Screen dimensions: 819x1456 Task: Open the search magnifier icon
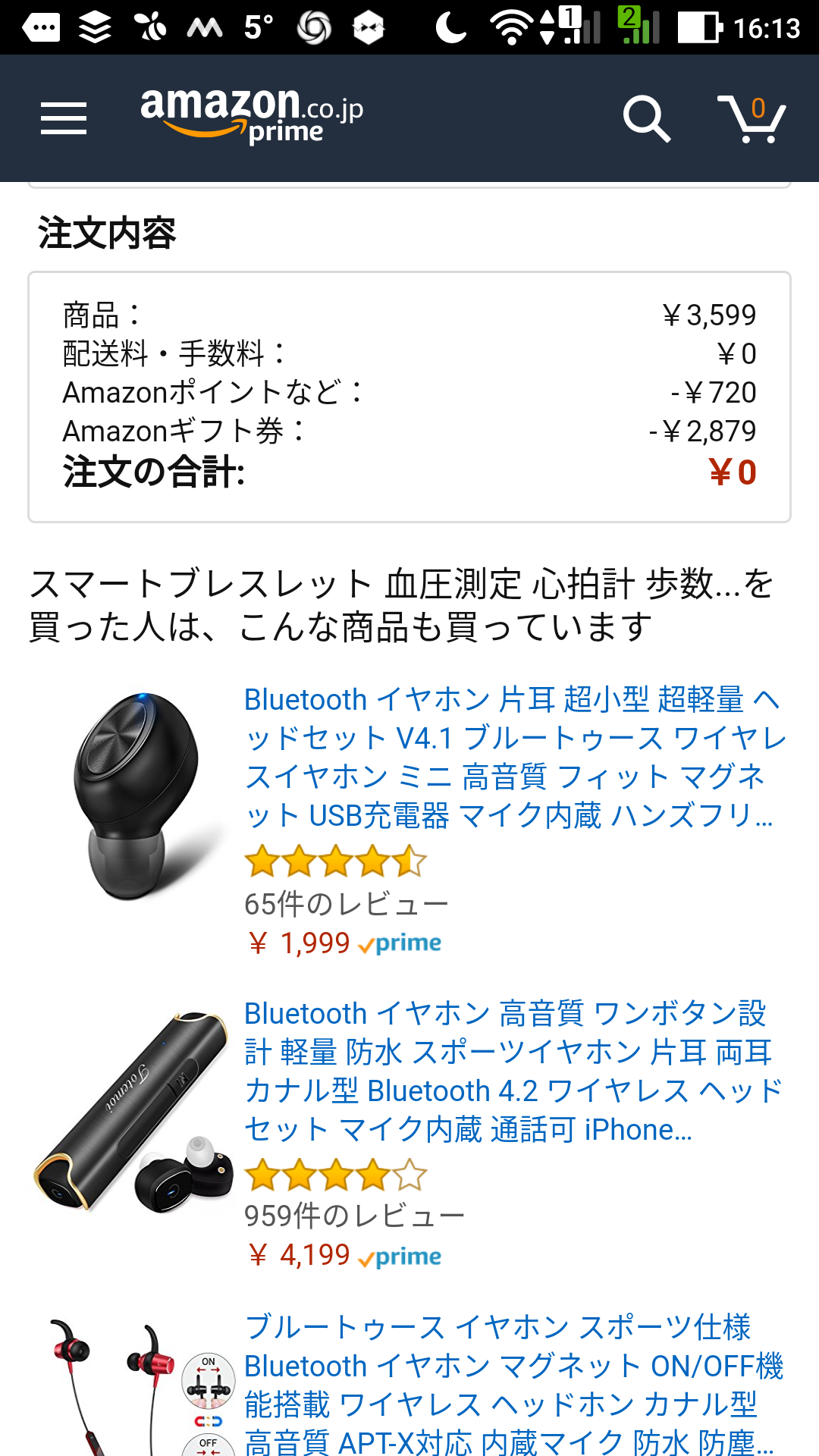click(x=646, y=119)
